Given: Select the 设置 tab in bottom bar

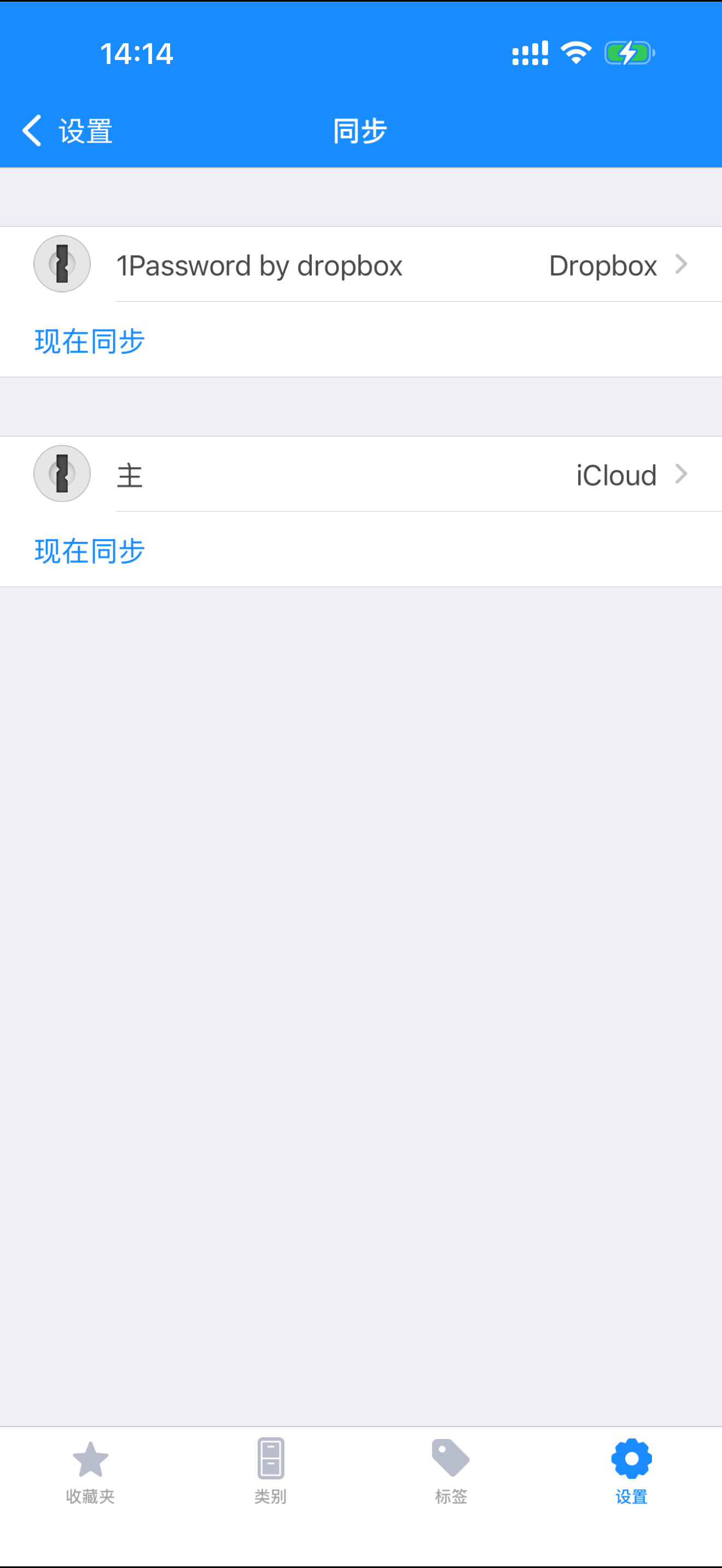Looking at the screenshot, I should [631, 1470].
